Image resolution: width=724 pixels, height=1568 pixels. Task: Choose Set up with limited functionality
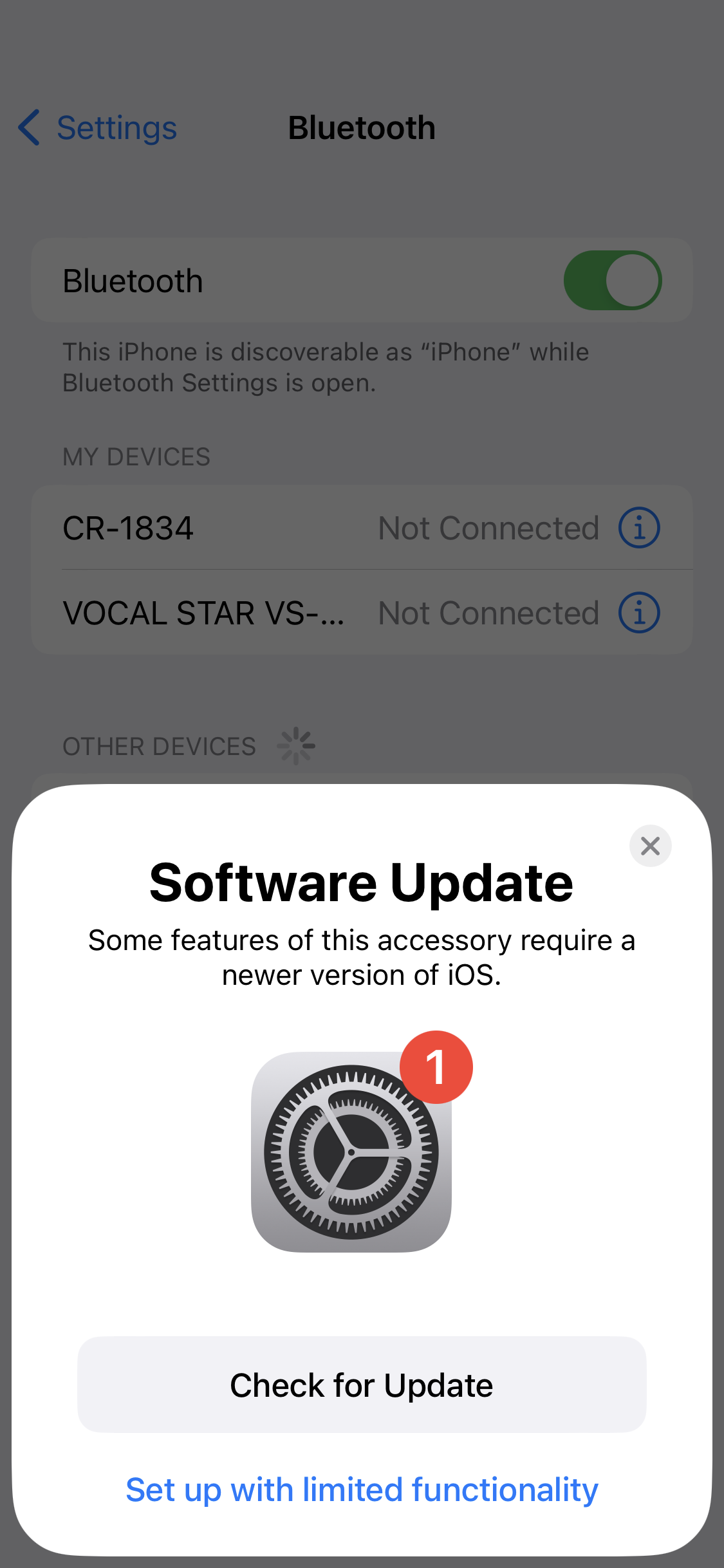pos(362,1489)
